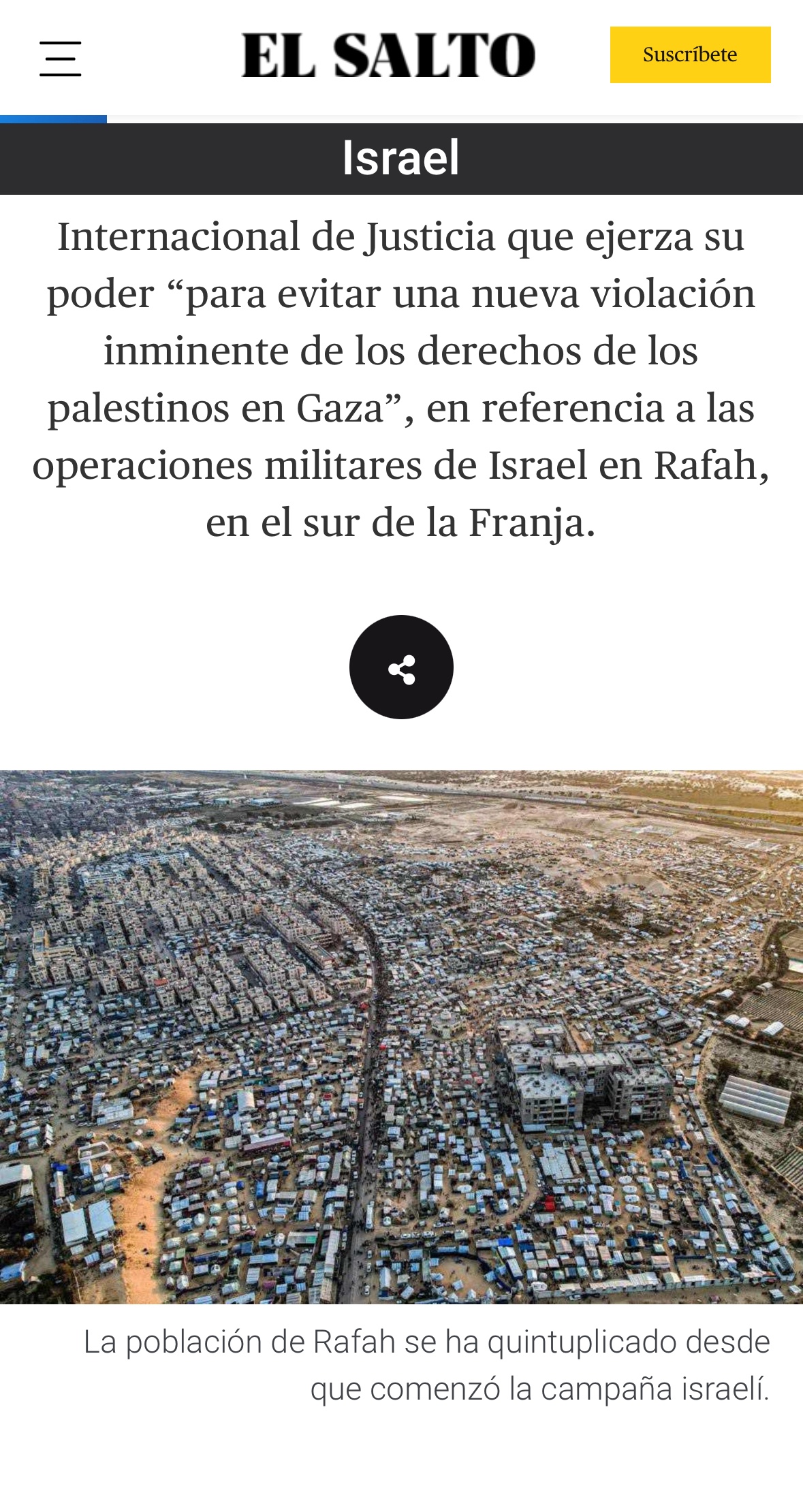Share this article

tap(401, 667)
